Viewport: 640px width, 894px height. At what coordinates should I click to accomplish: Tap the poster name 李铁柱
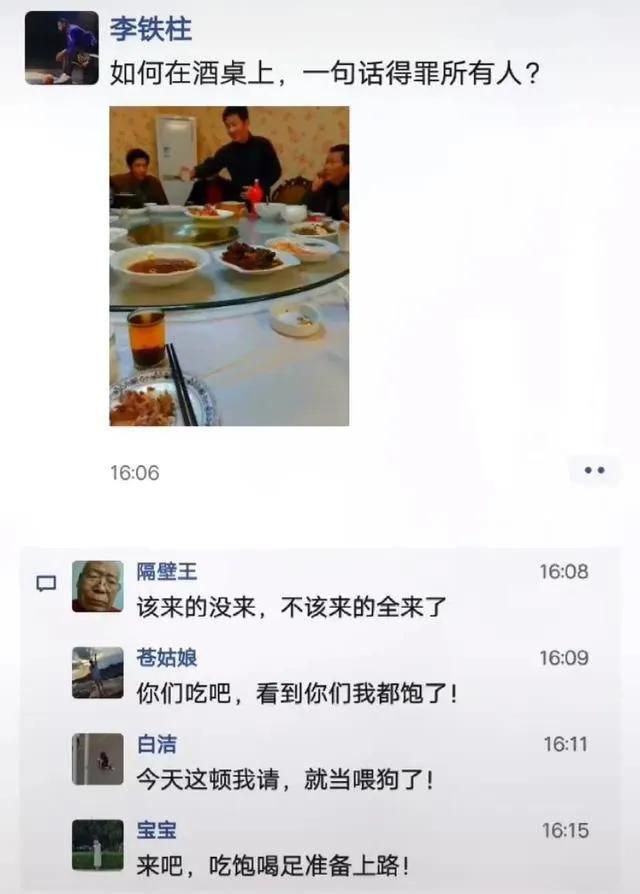150,30
